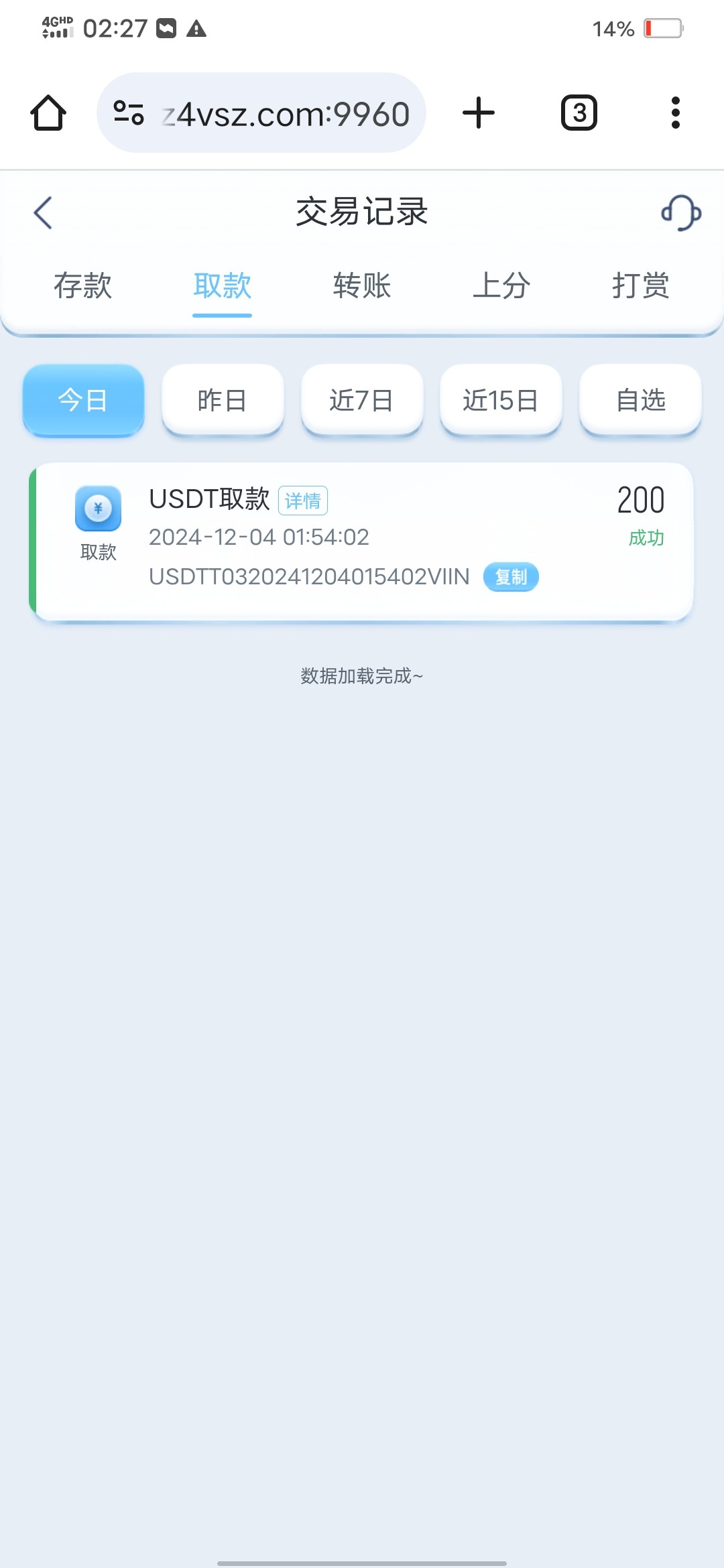View the open browser tabs
The image size is (724, 1568).
click(x=579, y=113)
